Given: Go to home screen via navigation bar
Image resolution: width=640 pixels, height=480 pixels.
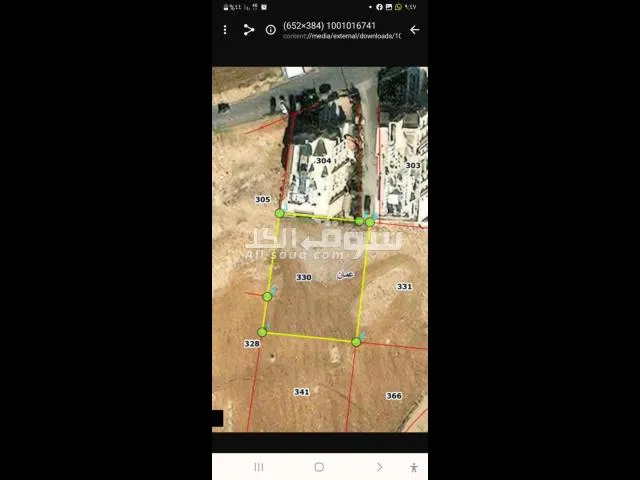Looking at the screenshot, I should (319, 467).
